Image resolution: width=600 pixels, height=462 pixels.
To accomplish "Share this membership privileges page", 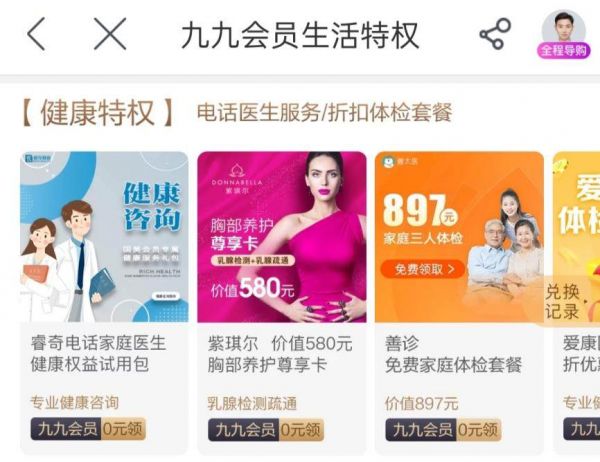I will click(x=494, y=35).
